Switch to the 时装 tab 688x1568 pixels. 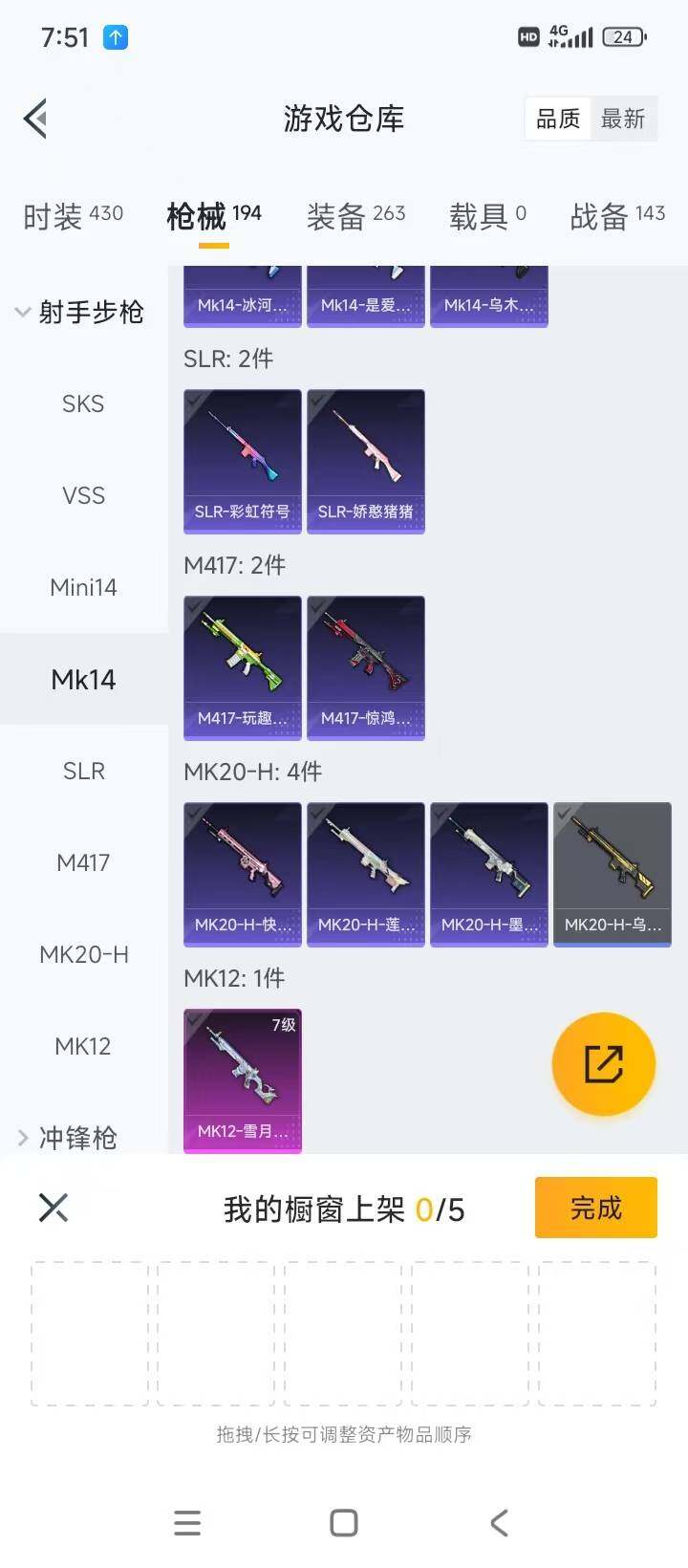point(73,216)
